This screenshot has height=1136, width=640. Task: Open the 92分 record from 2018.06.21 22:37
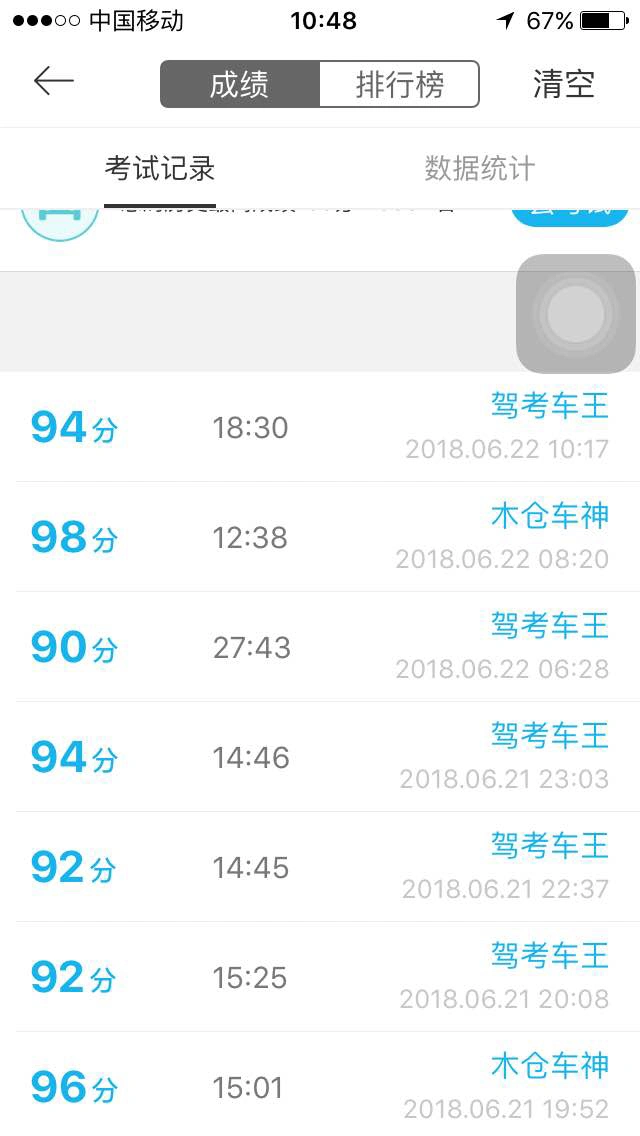point(320,867)
